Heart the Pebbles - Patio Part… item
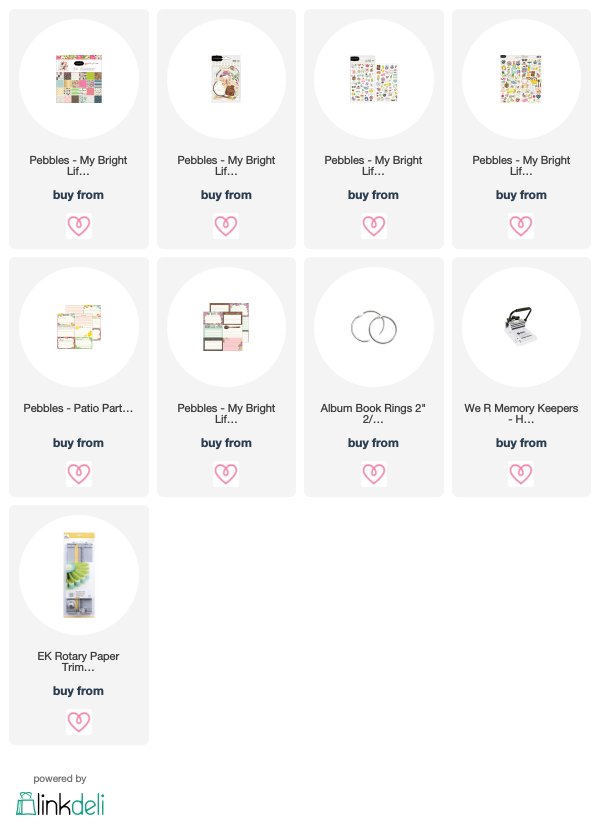600x825 pixels. [x=78, y=474]
